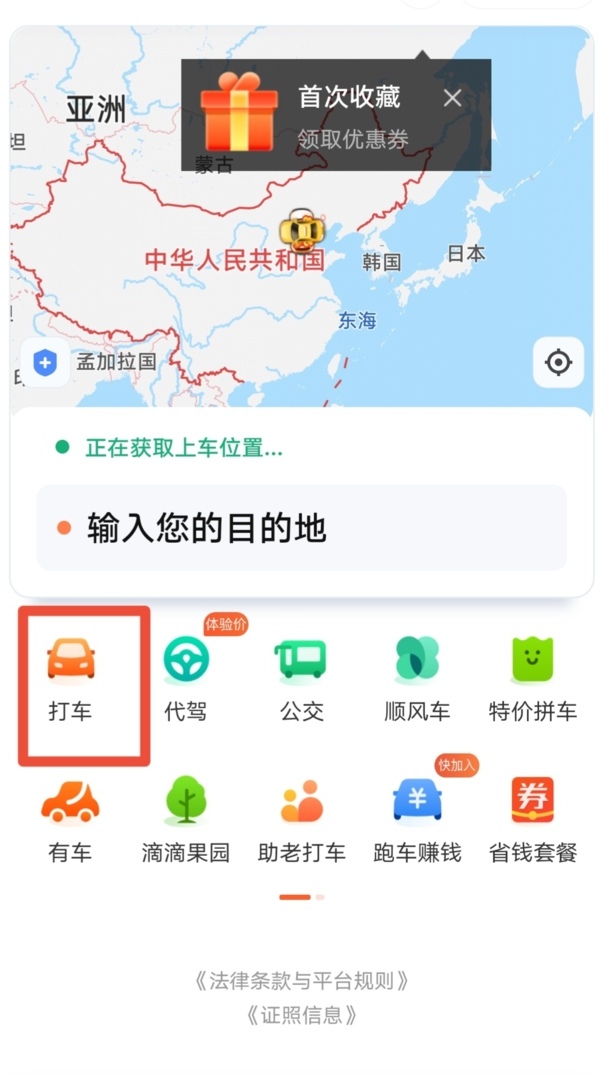Open 打车 ride service
The image size is (612, 1077).
point(71,682)
